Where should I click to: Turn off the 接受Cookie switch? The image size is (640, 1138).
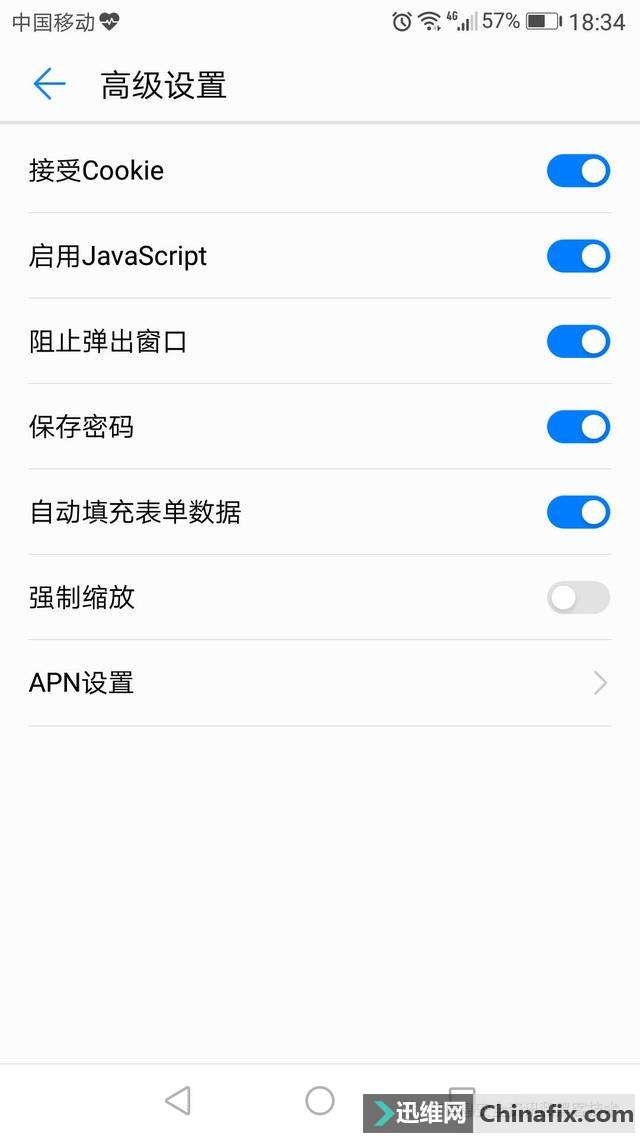578,171
